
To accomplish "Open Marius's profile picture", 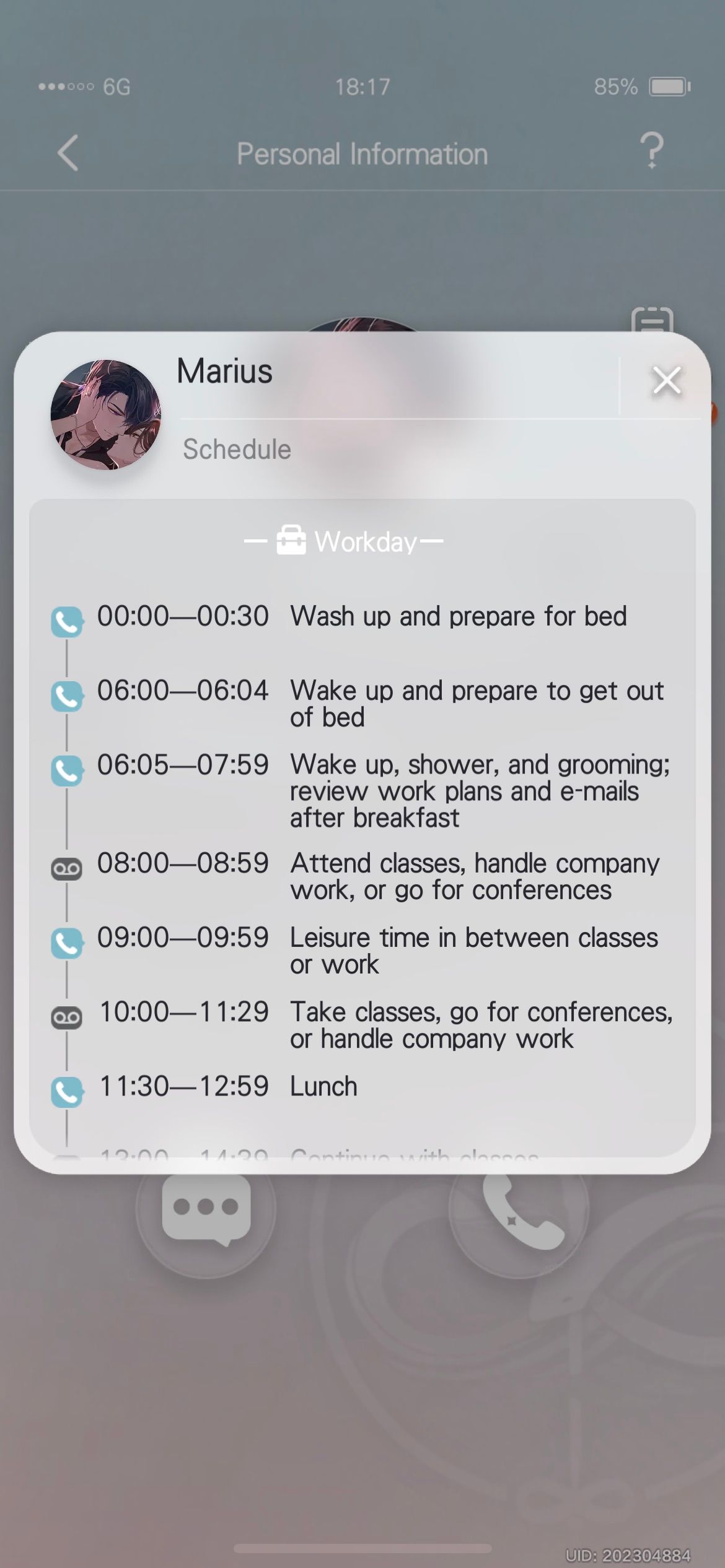I will [105, 415].
